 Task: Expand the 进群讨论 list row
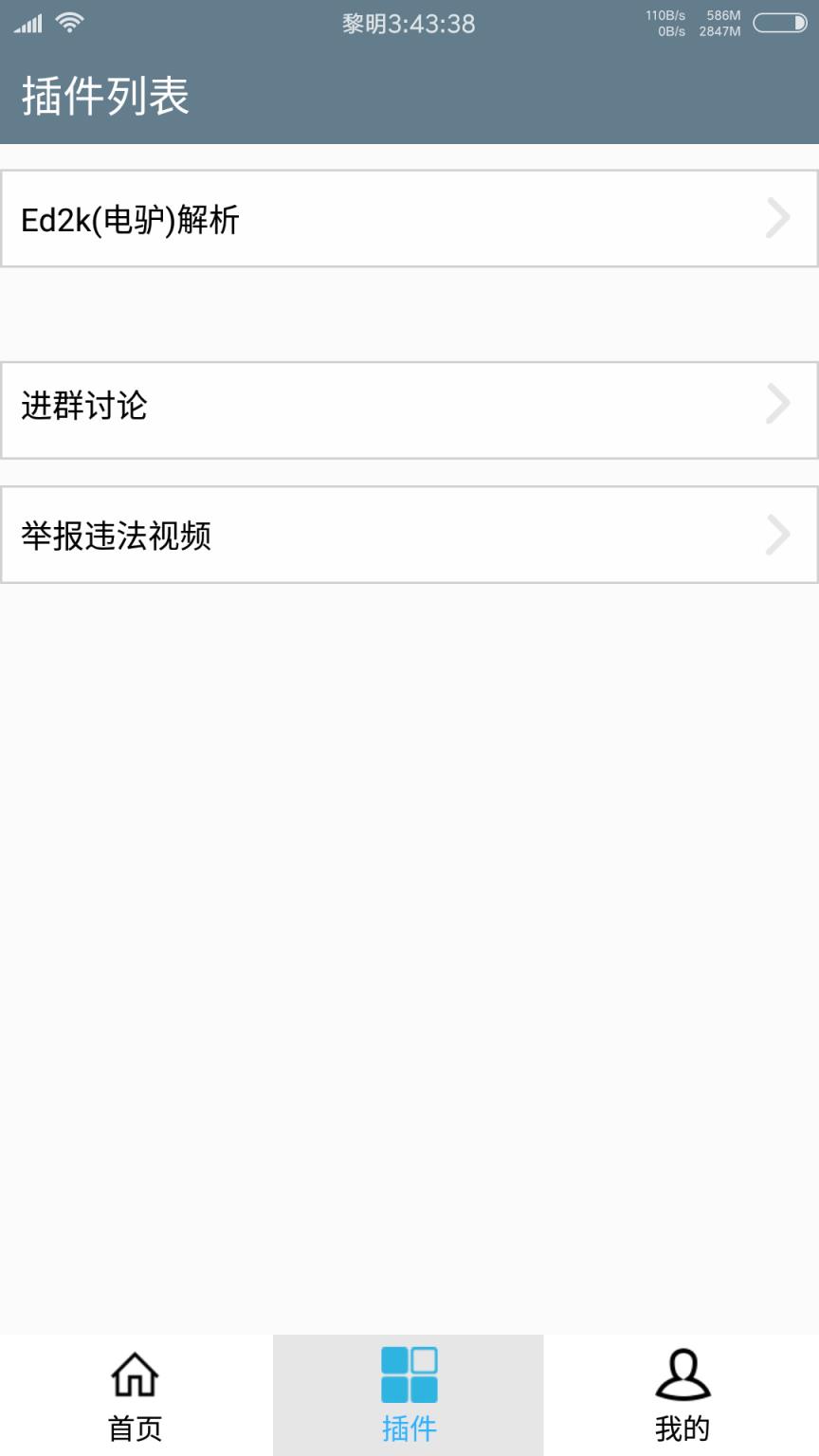(x=408, y=406)
